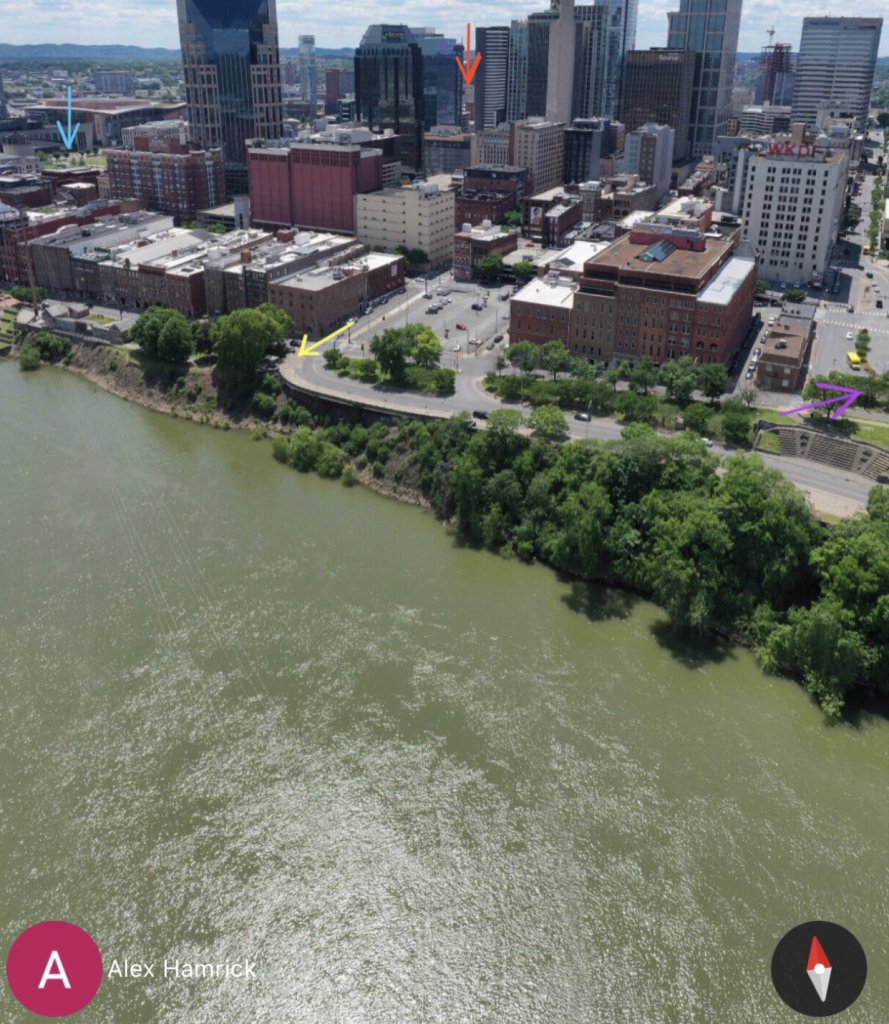Viewport: 889px width, 1024px height.
Task: Open contributor Alex Hamrick's profile avatar
Action: (54, 968)
